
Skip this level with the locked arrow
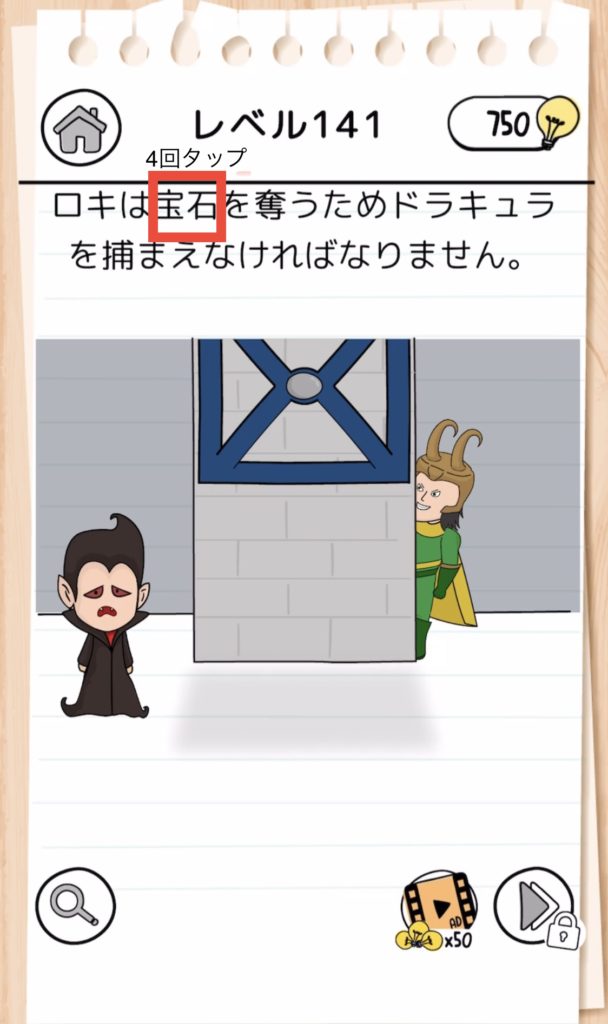534,907
